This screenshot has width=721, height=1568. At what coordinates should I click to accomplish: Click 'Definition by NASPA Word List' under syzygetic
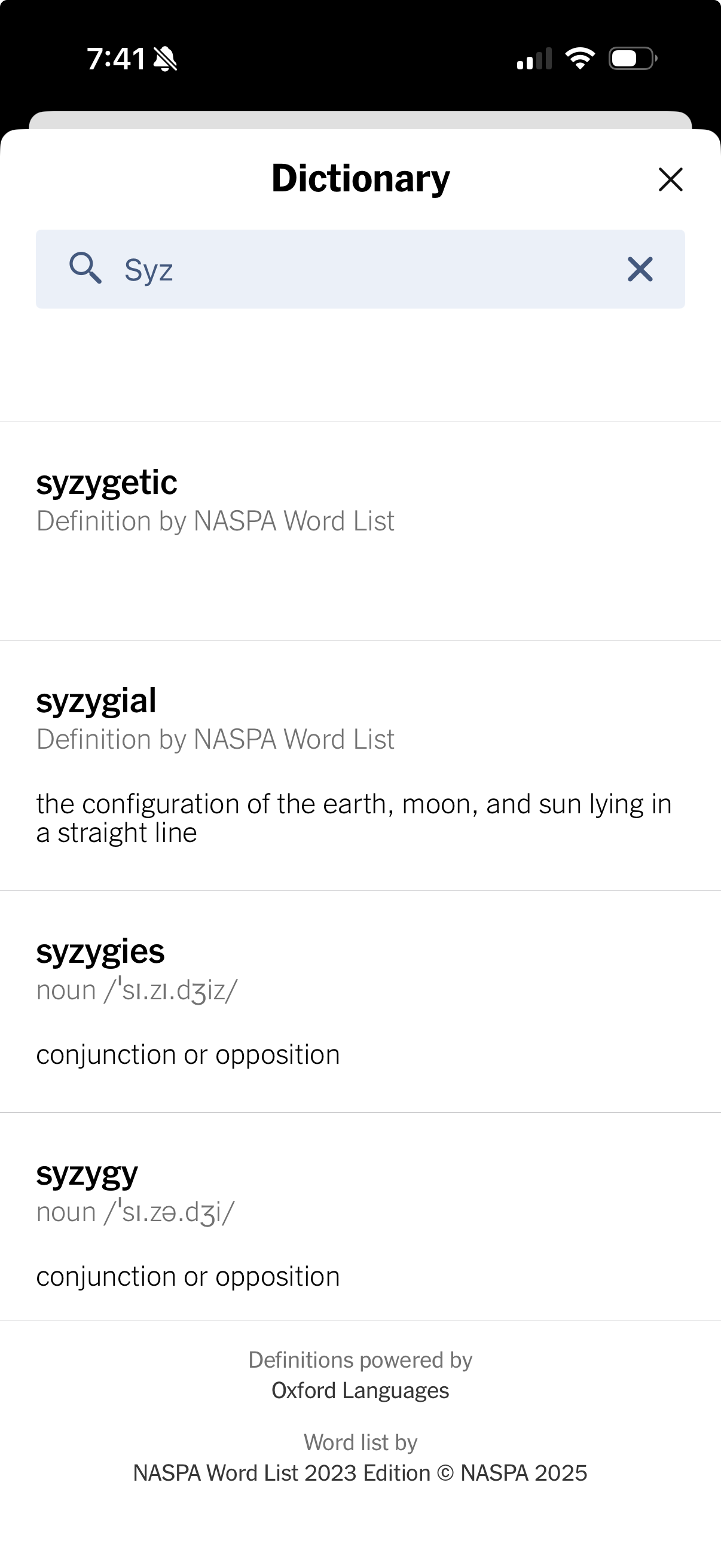coord(215,521)
